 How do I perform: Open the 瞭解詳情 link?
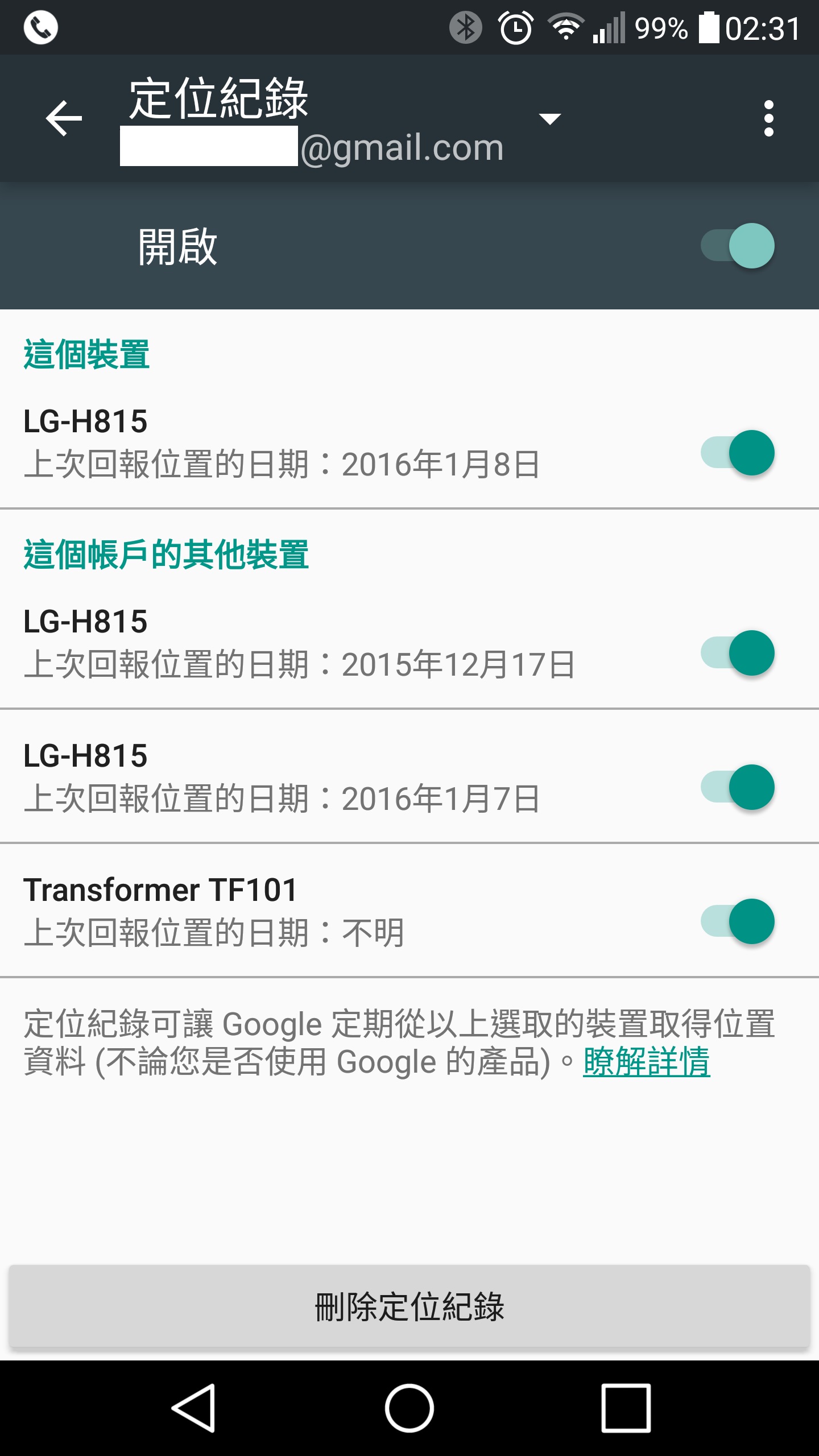click(x=647, y=1061)
